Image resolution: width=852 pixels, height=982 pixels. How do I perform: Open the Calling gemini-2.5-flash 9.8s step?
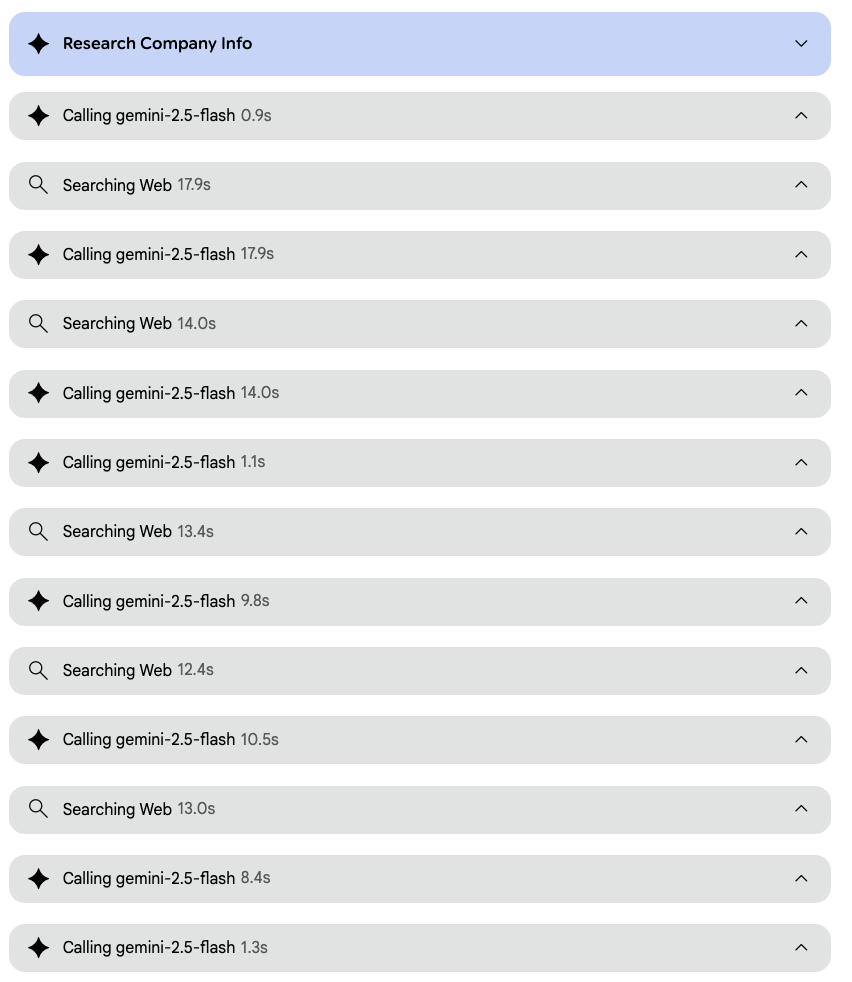pyautogui.click(x=800, y=601)
